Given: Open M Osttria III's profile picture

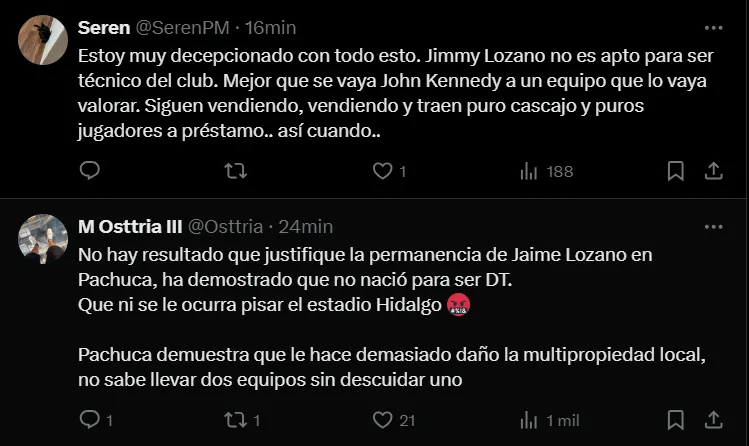Looking at the screenshot, I should pos(43,239).
